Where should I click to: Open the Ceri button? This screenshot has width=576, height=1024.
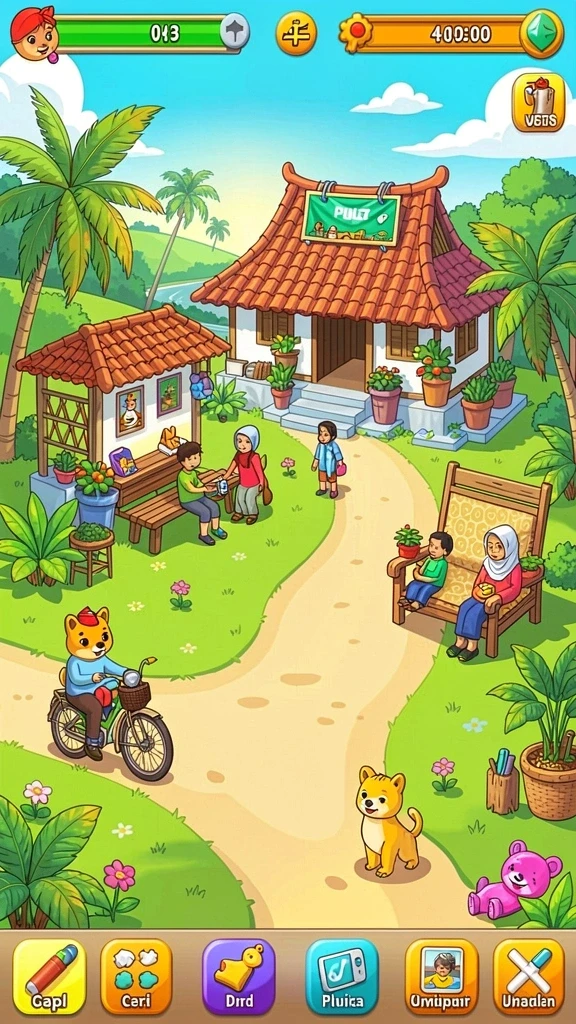pyautogui.click(x=136, y=976)
